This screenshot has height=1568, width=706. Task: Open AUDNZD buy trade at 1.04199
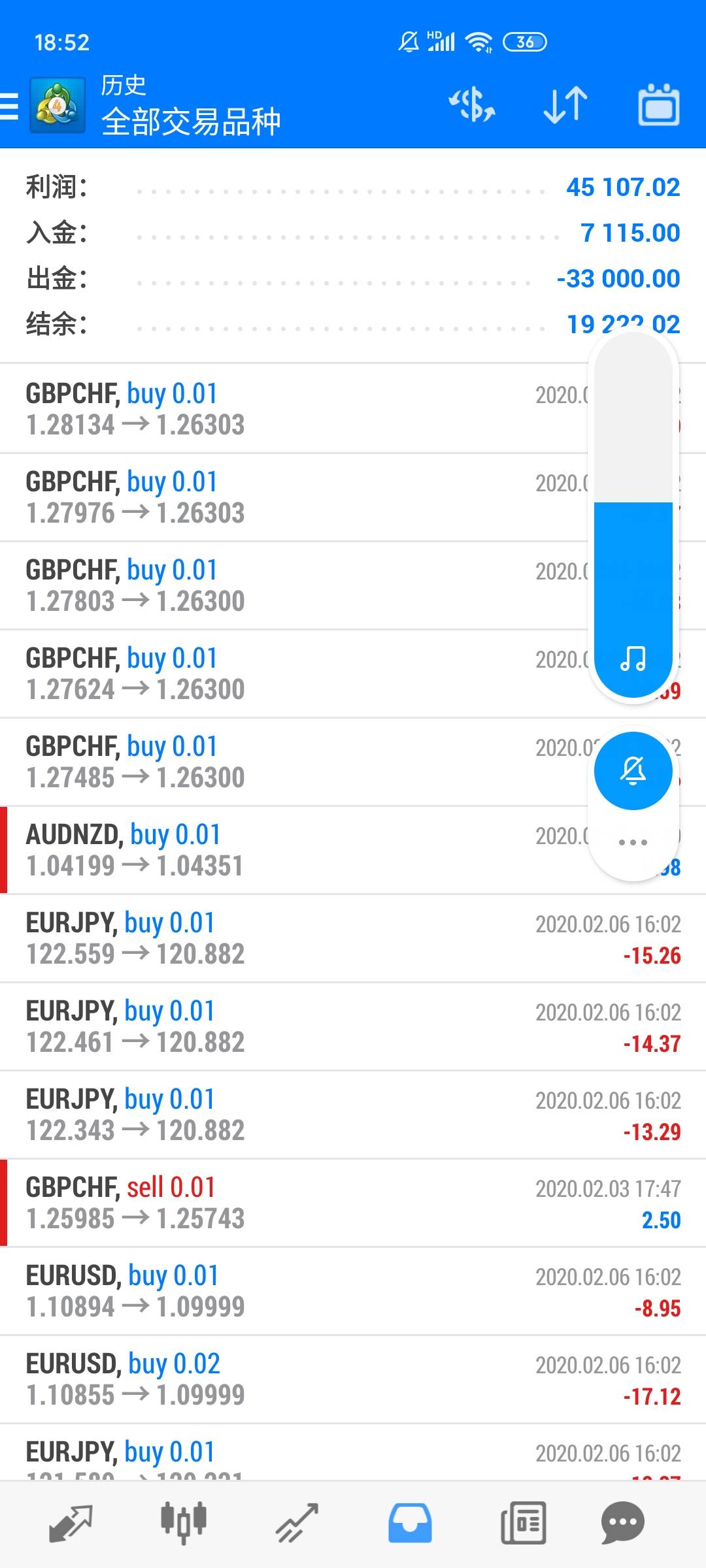[261, 850]
